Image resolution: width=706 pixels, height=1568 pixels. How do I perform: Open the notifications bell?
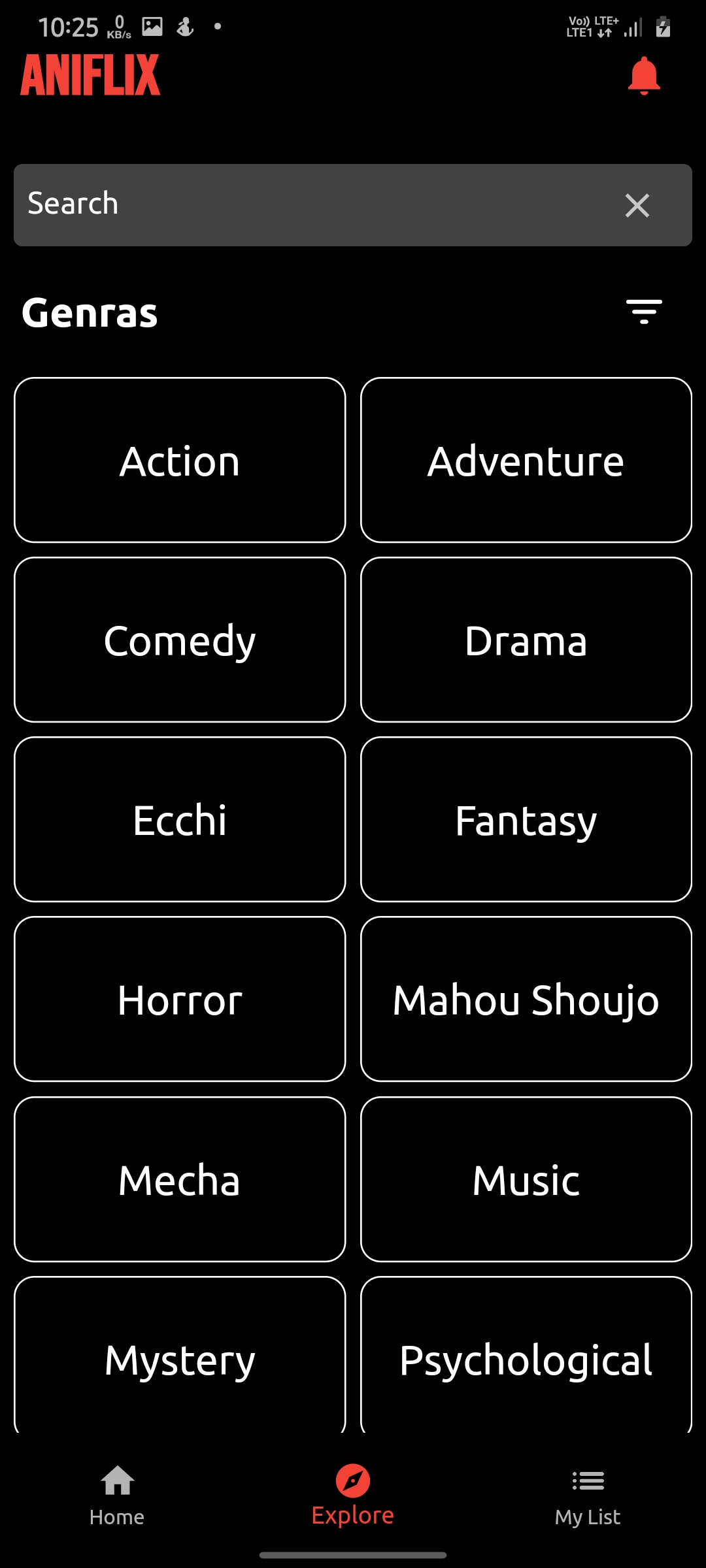click(x=644, y=76)
